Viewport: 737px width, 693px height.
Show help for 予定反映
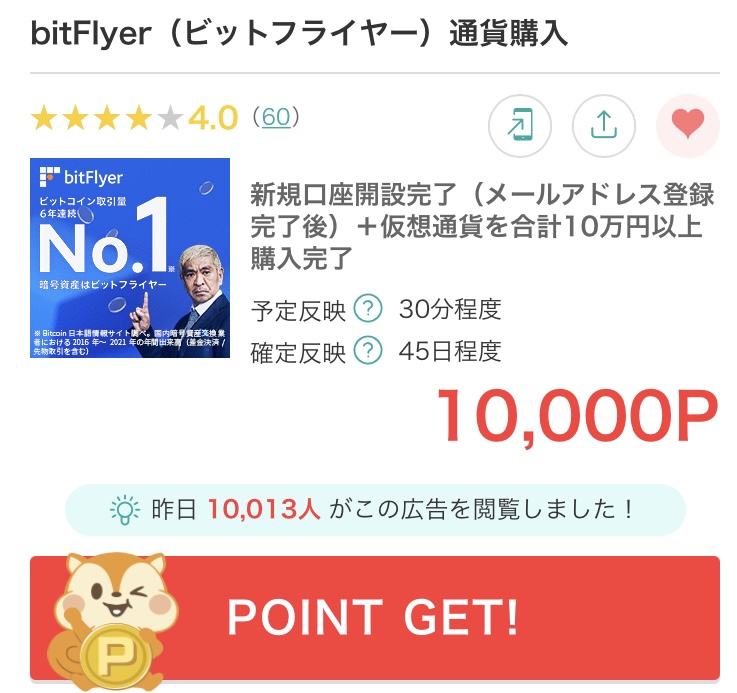click(x=369, y=309)
